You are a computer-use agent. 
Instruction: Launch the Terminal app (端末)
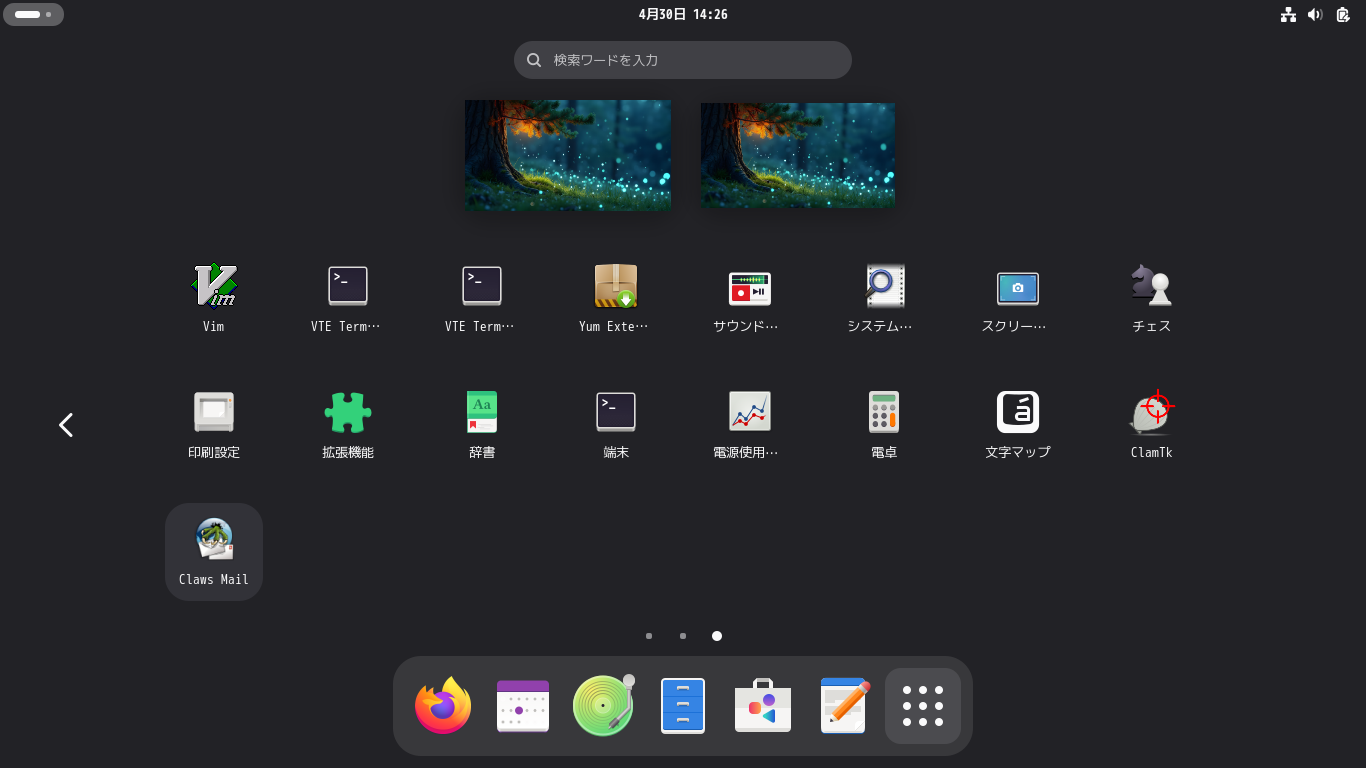(x=616, y=413)
